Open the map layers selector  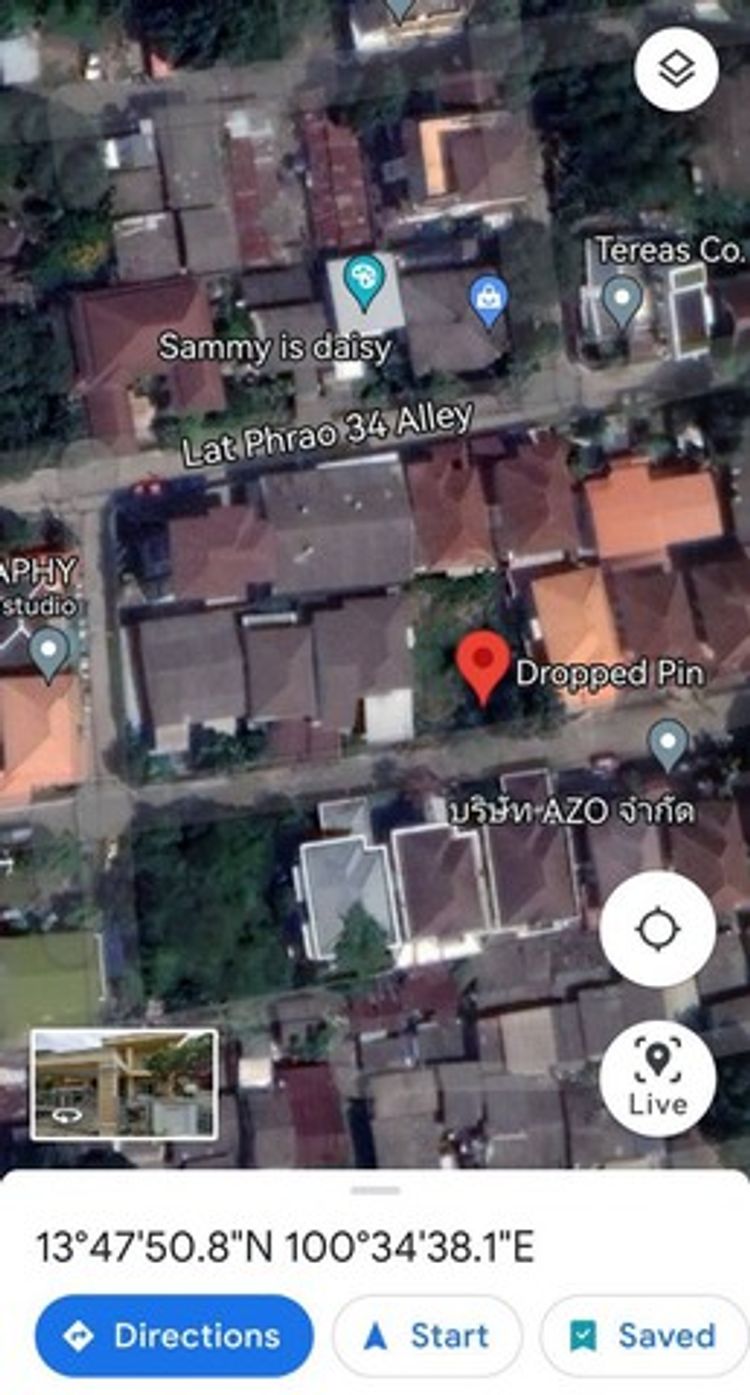676,69
